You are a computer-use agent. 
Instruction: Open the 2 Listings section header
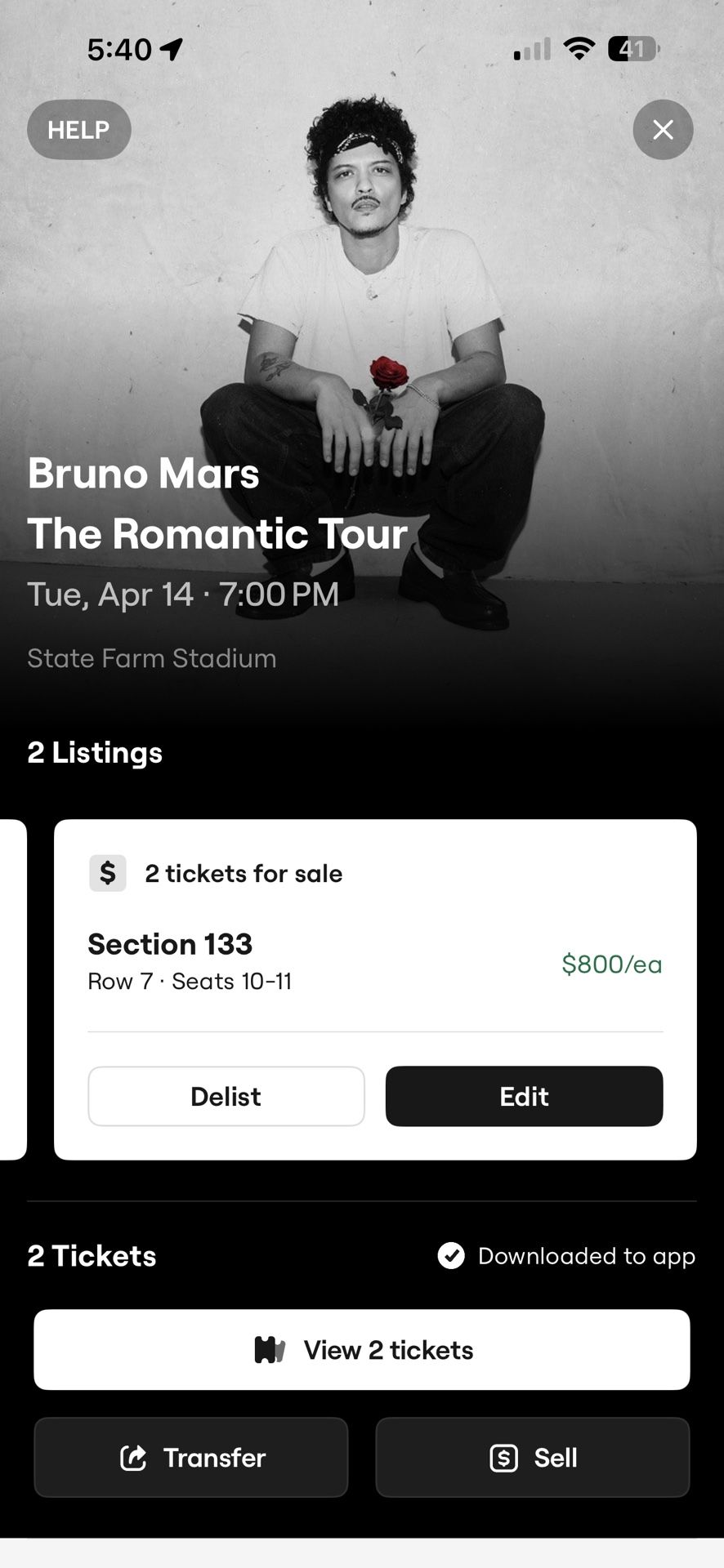pos(94,752)
